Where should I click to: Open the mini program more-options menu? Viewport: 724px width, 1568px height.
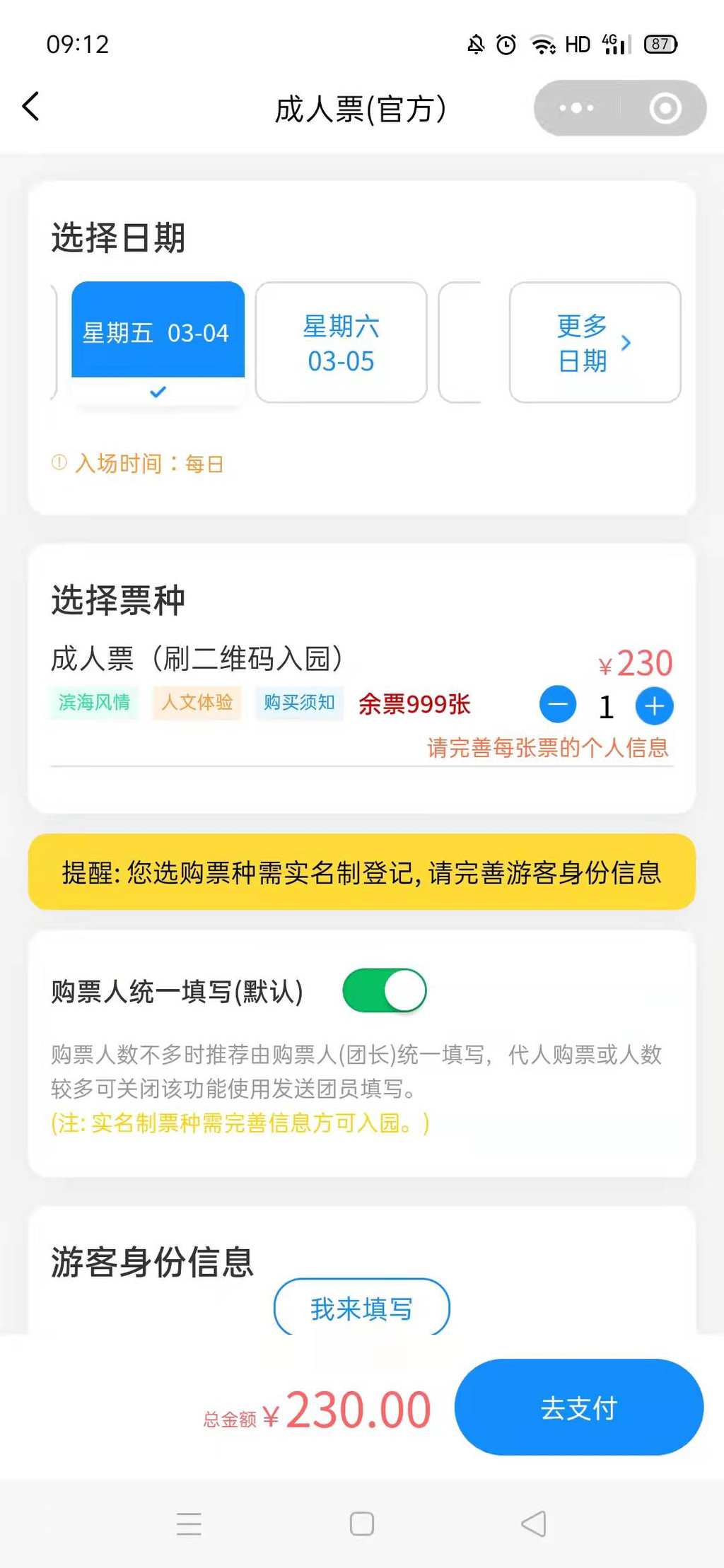pos(576,108)
